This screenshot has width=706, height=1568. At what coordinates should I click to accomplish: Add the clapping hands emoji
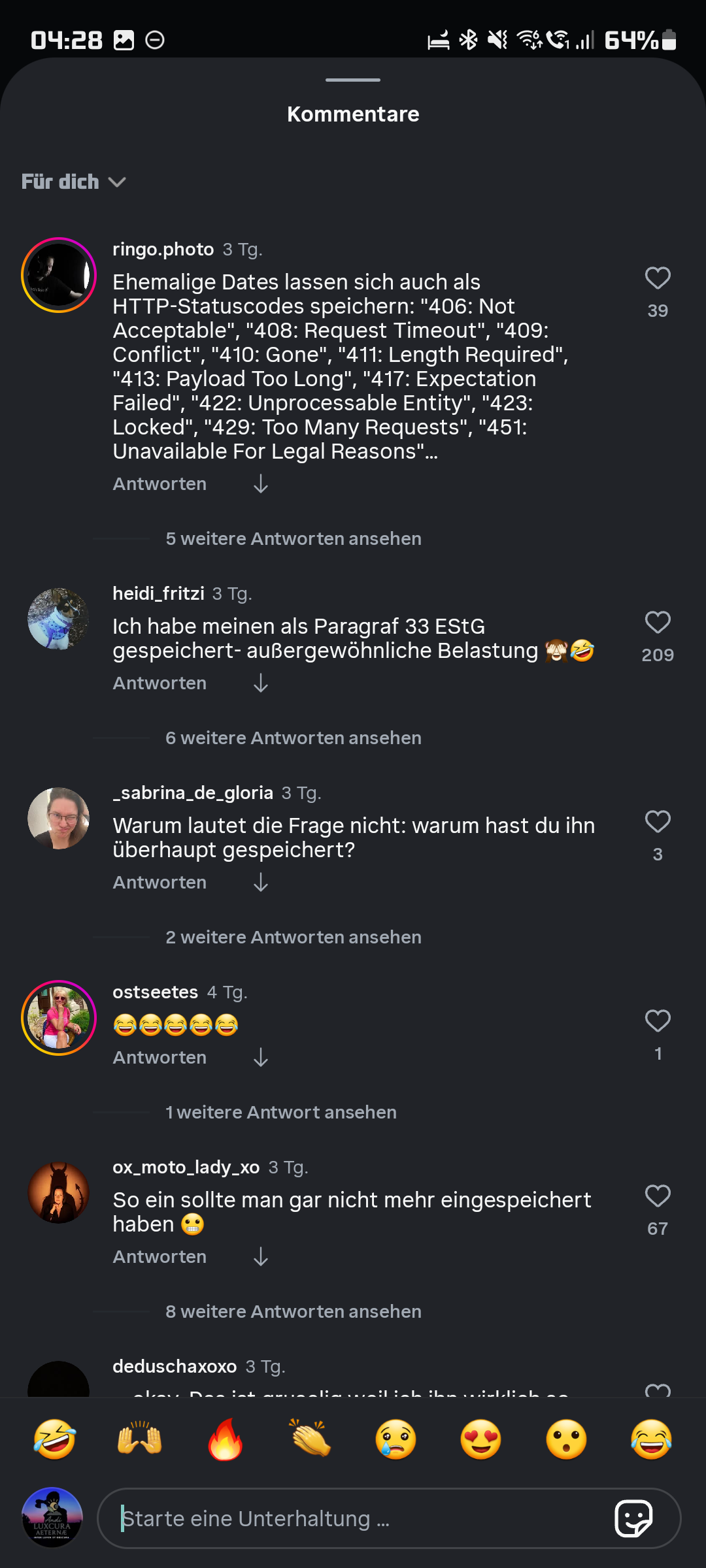point(311,1440)
